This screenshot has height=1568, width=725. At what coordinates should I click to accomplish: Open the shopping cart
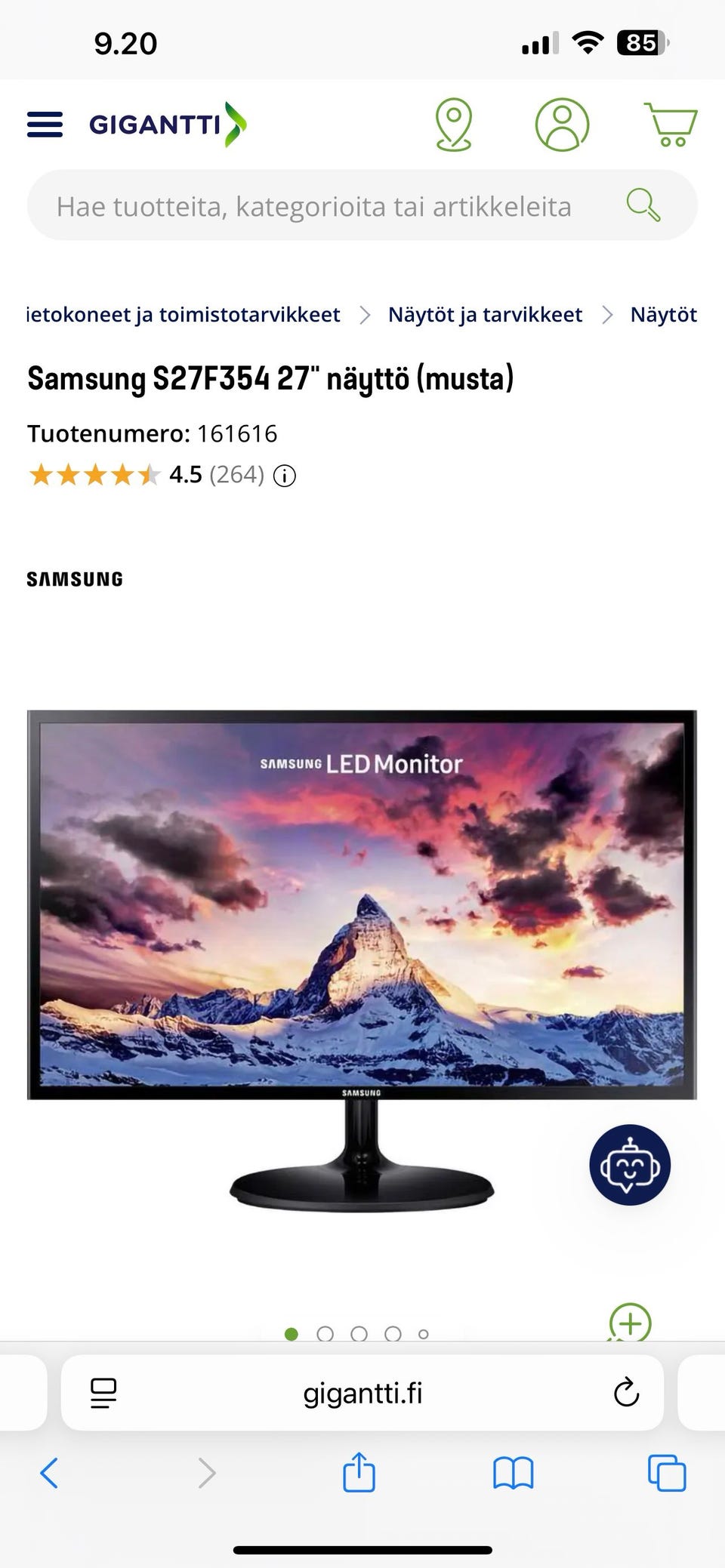click(x=670, y=125)
